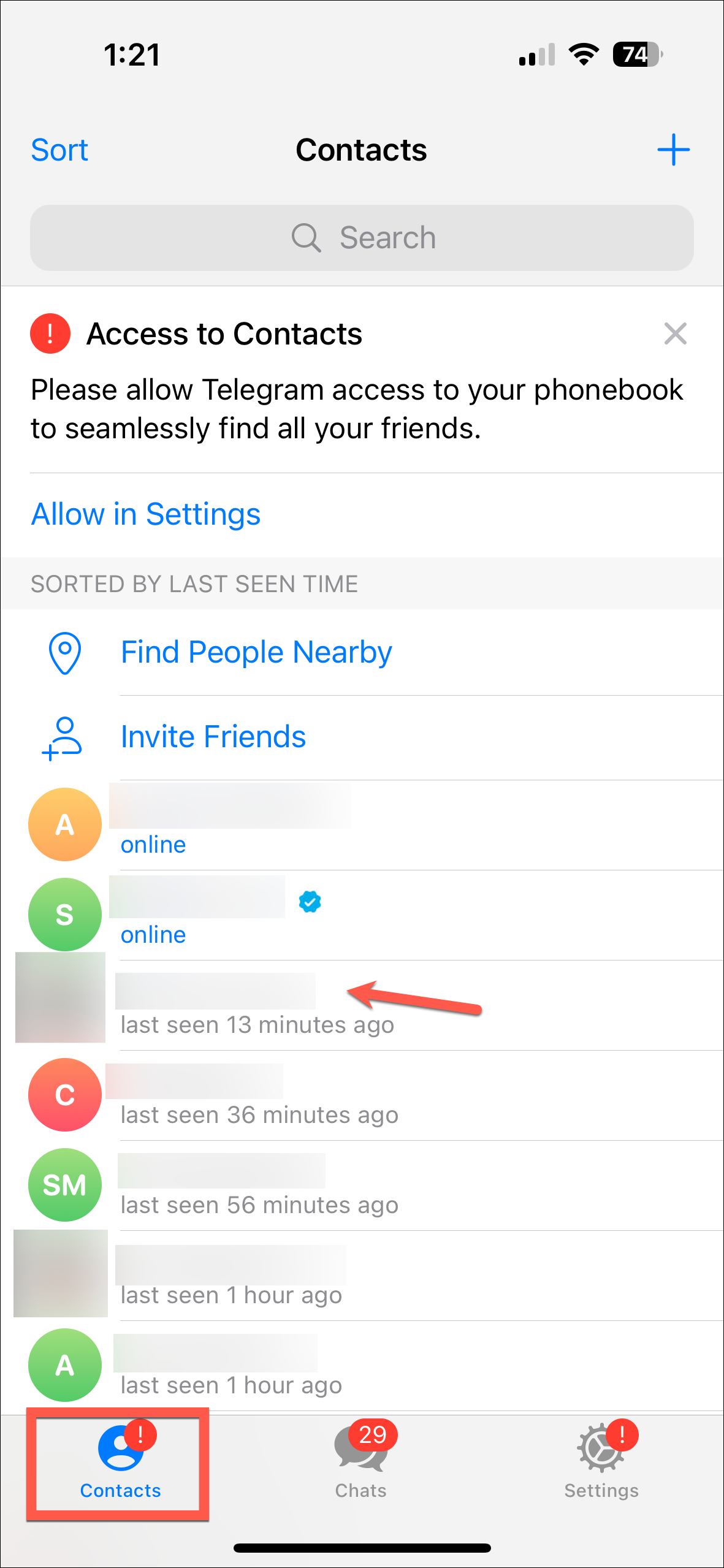Screen dimensions: 724x1568
Task: Switch to the Settings tab
Action: [601, 1461]
